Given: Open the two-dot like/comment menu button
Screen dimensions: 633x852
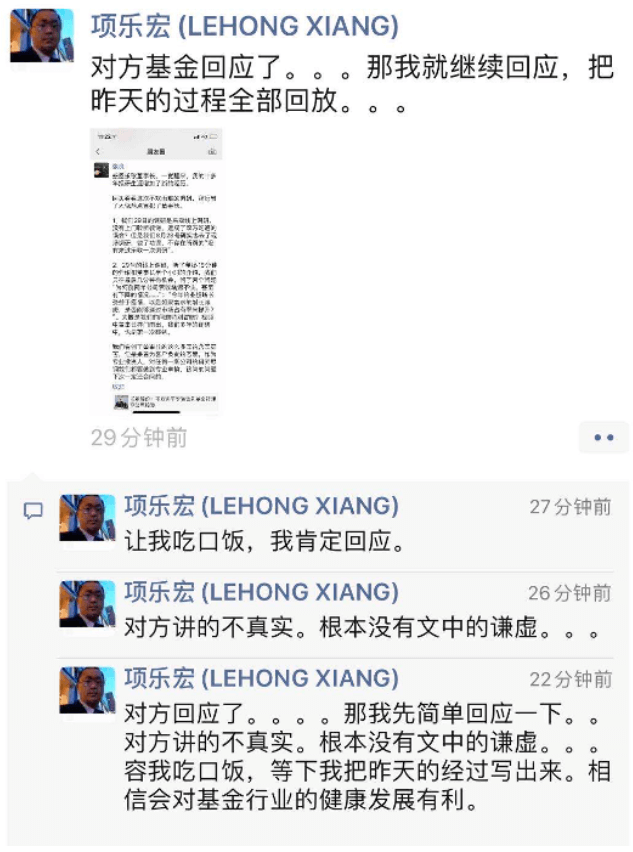Looking at the screenshot, I should click(603, 438).
